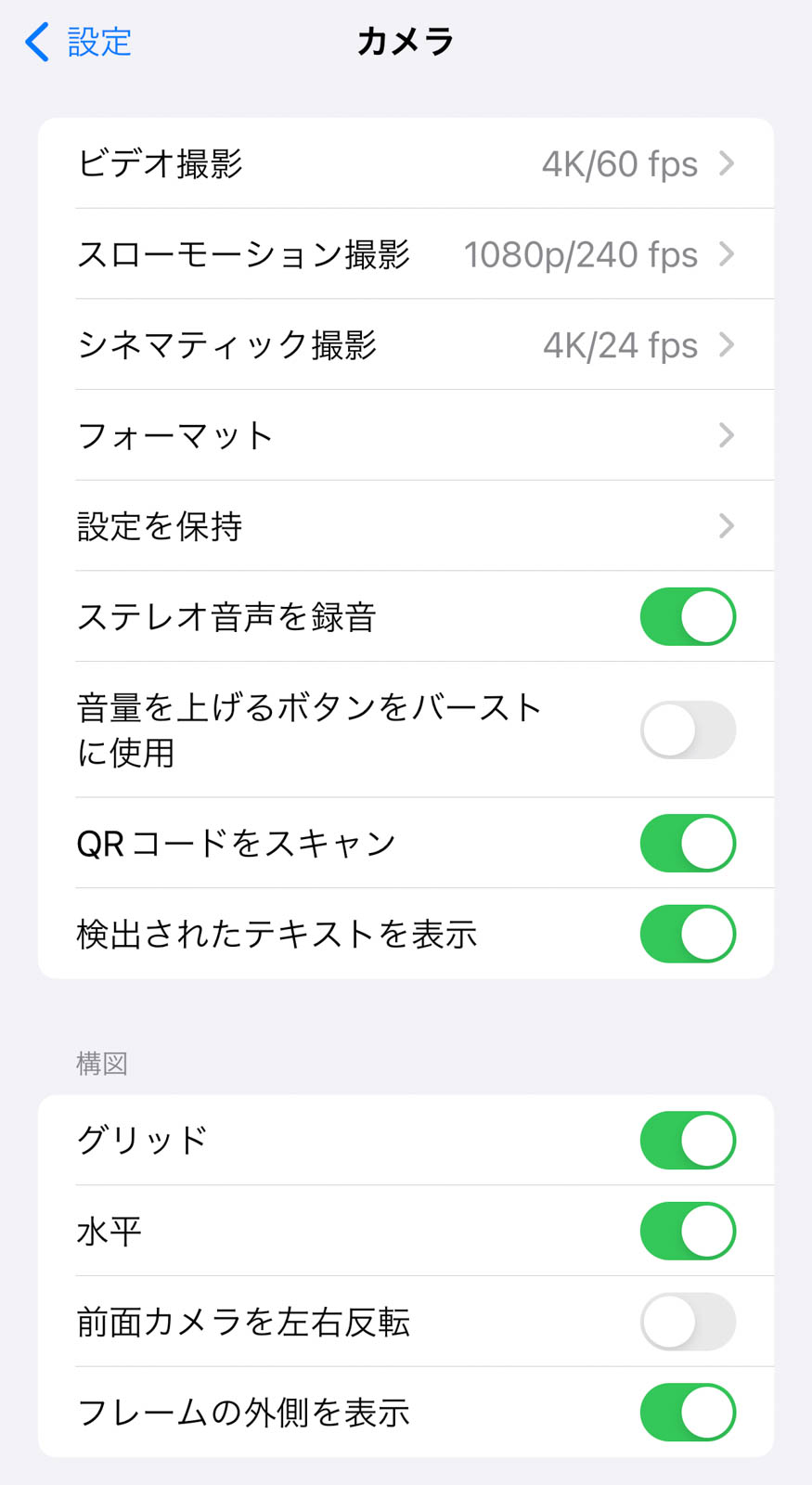Open スローモーション撮影 options
The width and height of the screenshot is (812, 1485).
click(x=406, y=254)
